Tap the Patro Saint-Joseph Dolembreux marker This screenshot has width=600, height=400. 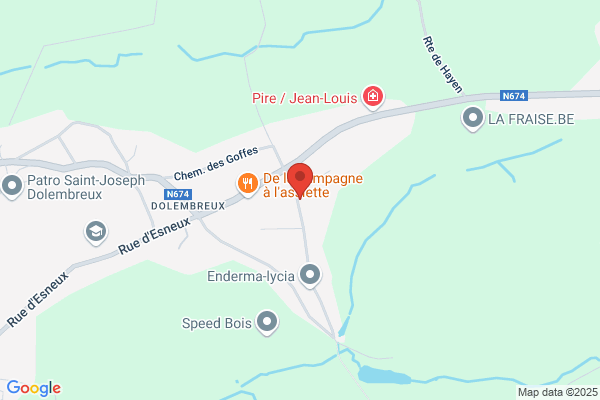[x=12, y=186]
